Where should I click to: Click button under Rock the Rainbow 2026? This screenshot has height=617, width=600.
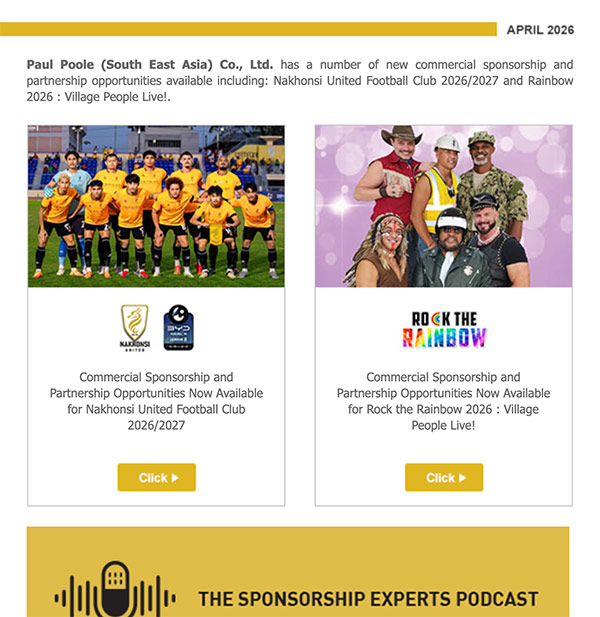coord(443,477)
